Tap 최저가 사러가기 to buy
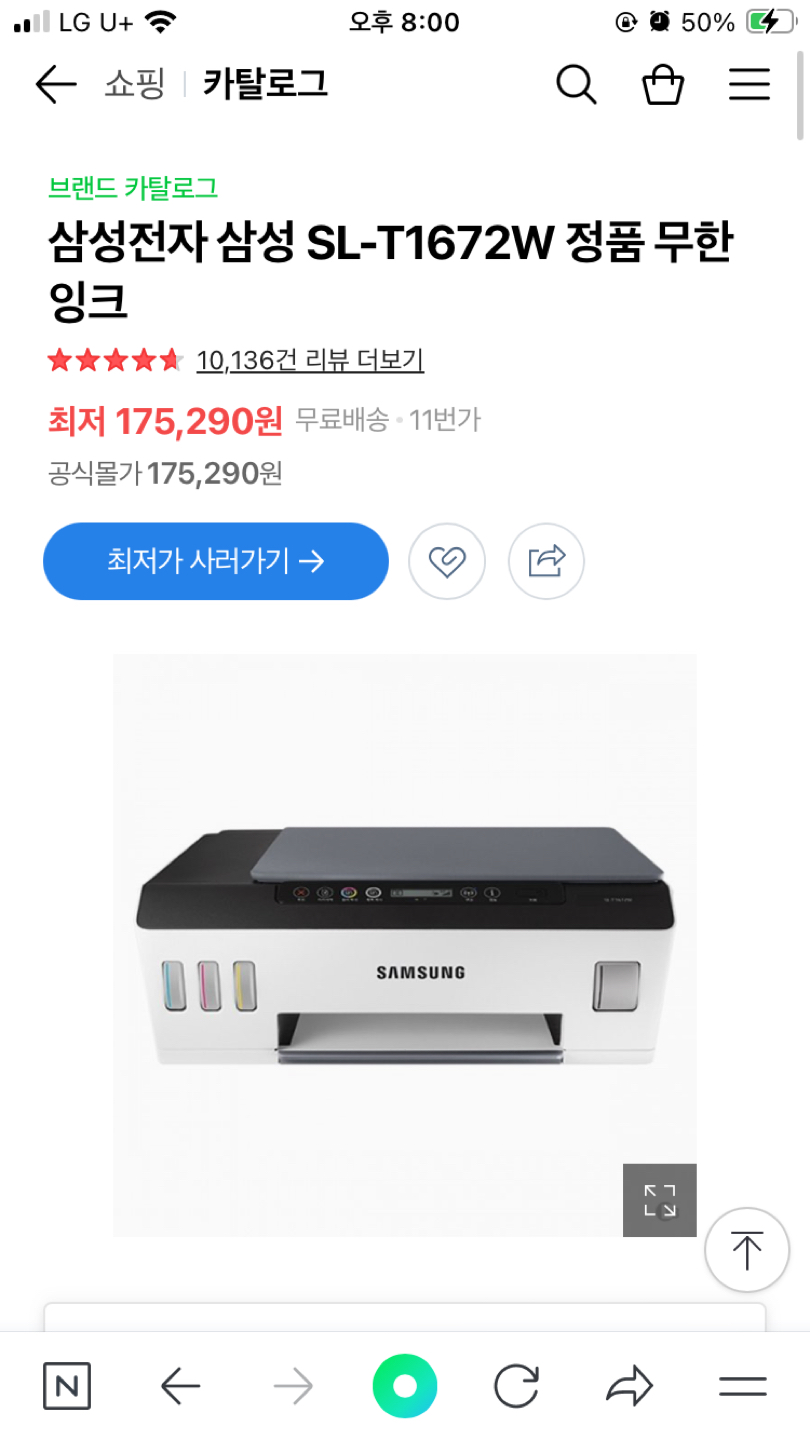 (215, 561)
